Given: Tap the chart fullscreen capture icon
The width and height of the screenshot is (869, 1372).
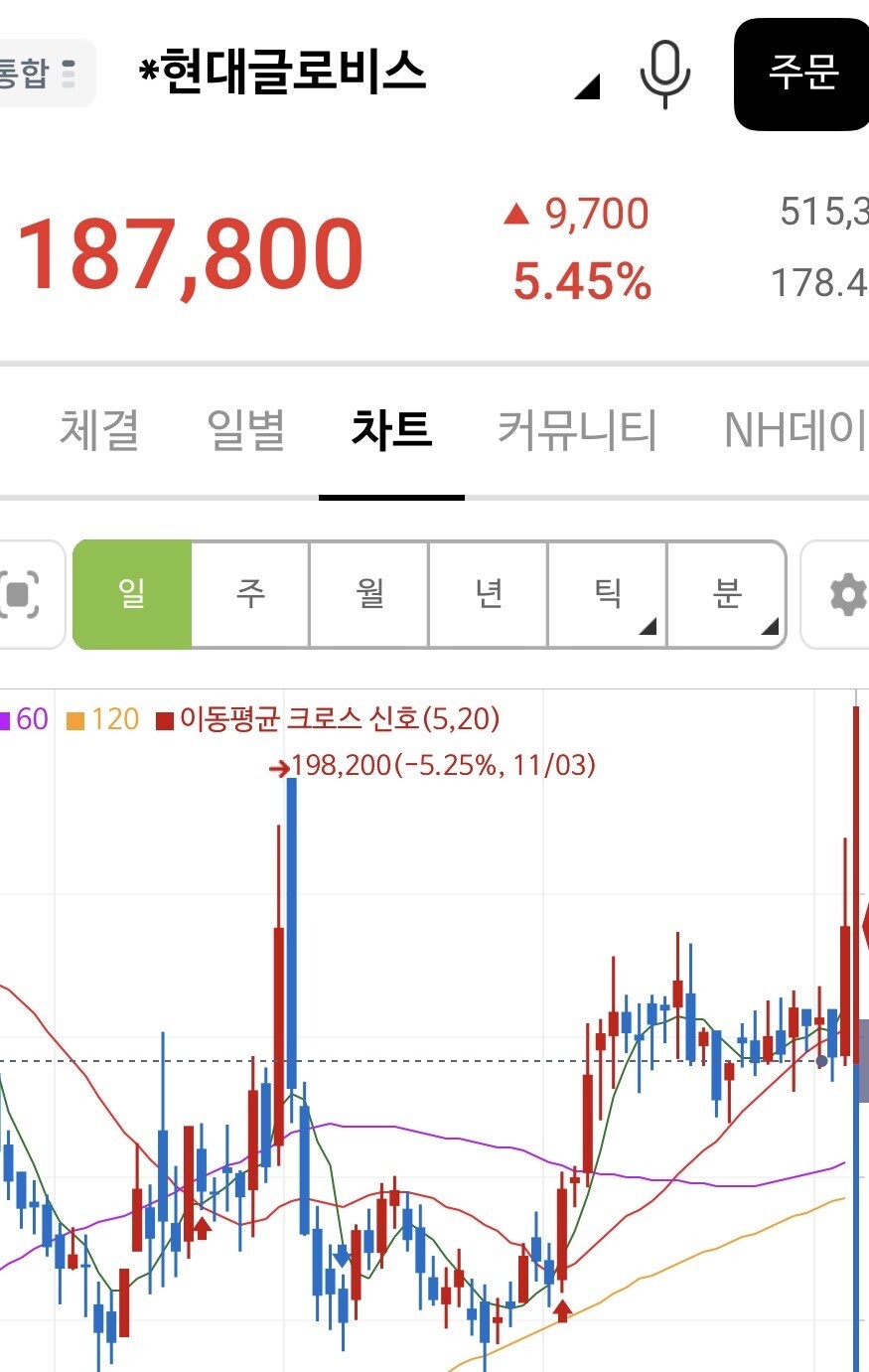Looking at the screenshot, I should pos(20,595).
